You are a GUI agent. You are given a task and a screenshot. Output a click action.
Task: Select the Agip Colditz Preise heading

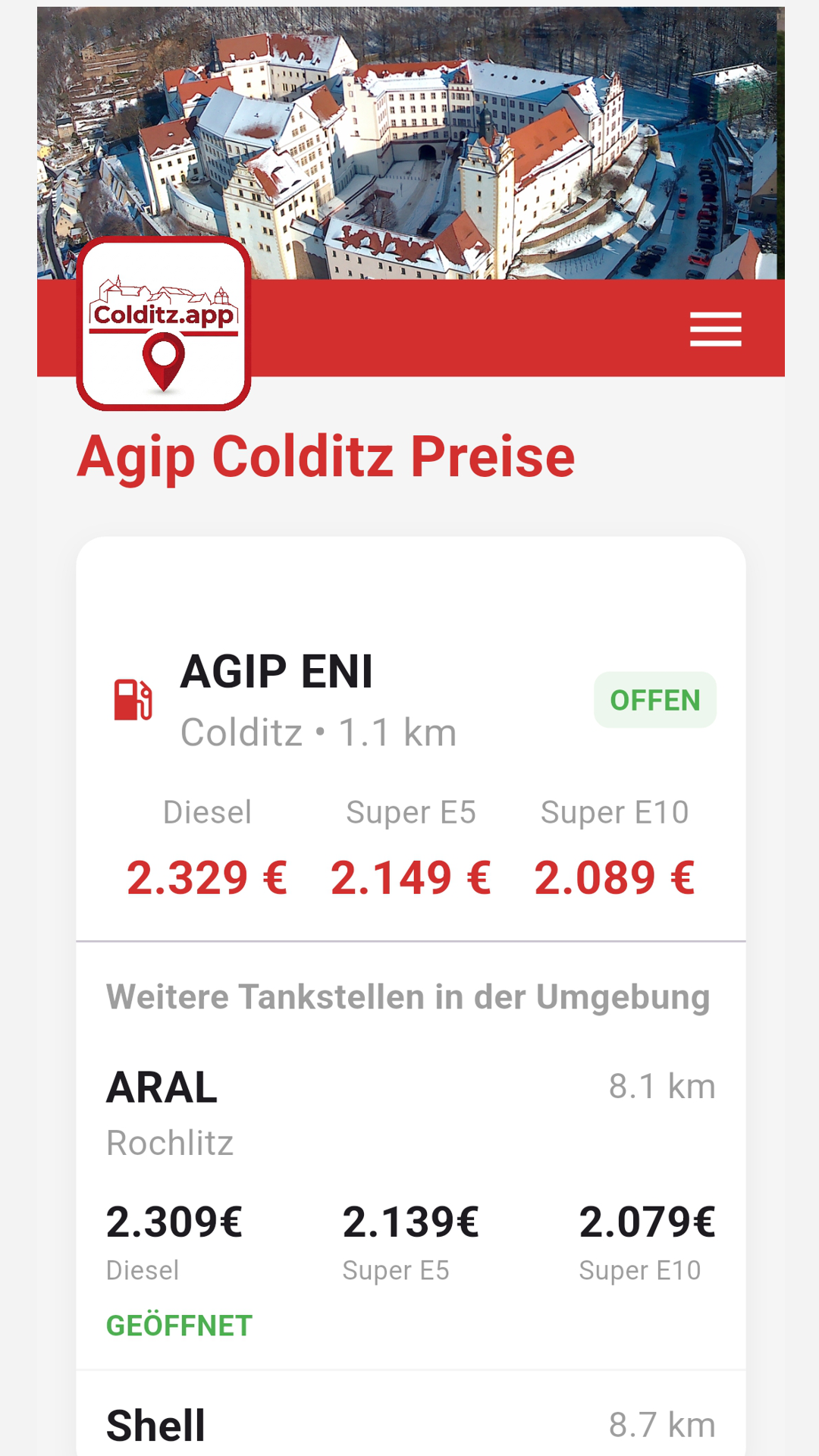(328, 457)
